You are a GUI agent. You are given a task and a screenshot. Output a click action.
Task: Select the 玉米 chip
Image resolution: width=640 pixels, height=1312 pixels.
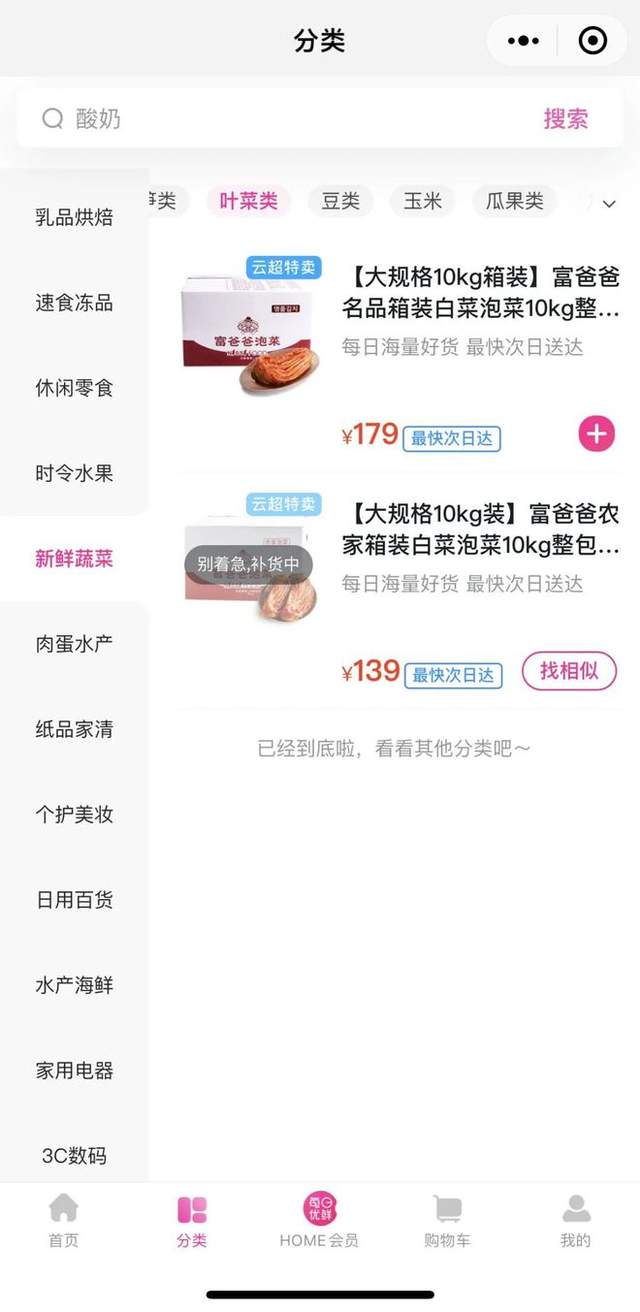[x=422, y=201]
